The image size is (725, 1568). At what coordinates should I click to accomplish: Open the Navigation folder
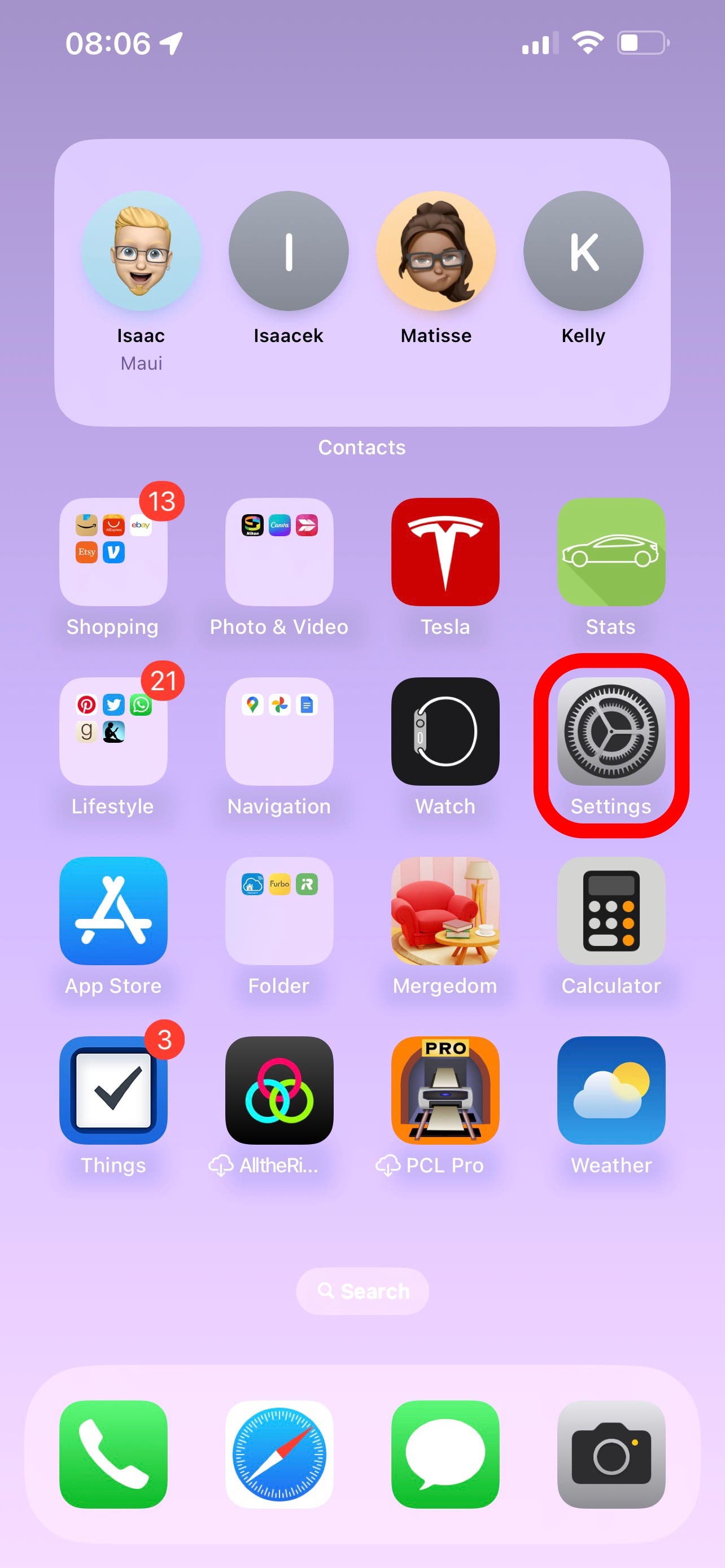(279, 730)
